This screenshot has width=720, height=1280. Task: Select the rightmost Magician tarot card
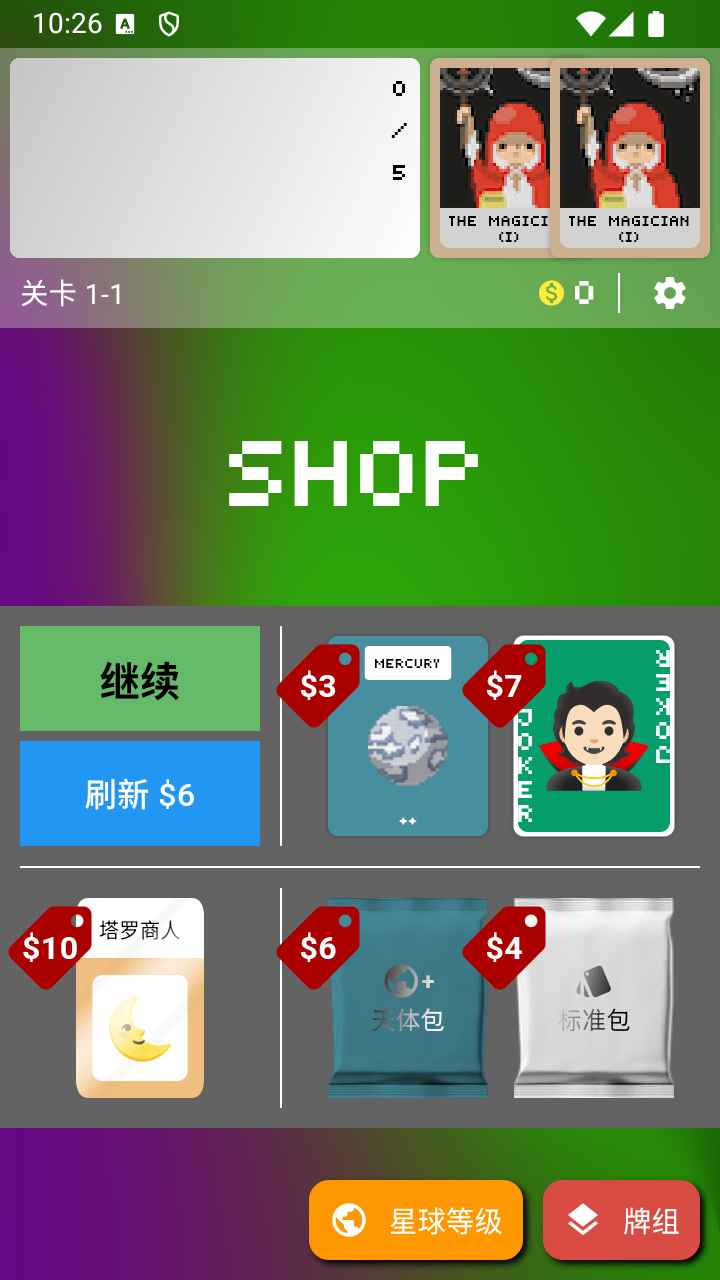(x=630, y=158)
